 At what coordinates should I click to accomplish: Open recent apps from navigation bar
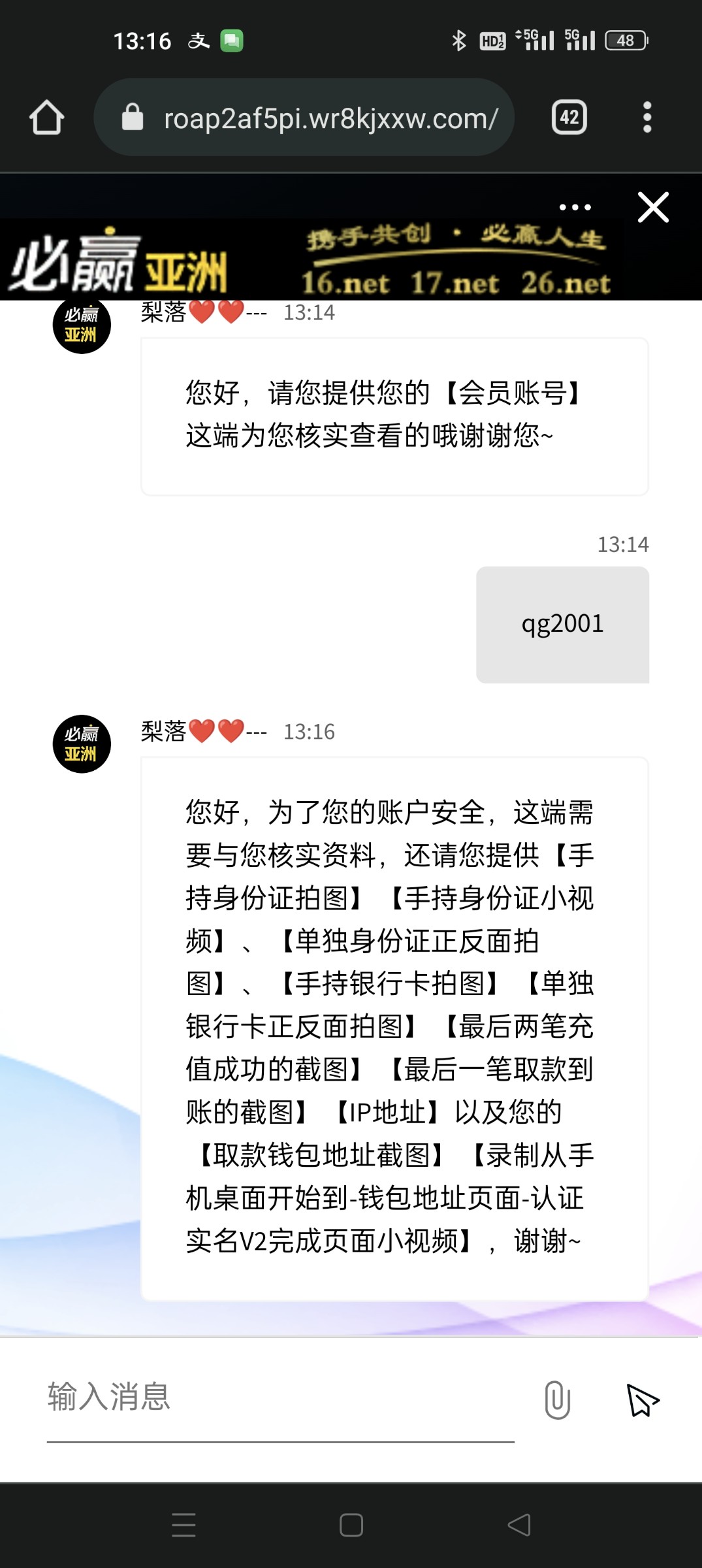pos(183,1525)
